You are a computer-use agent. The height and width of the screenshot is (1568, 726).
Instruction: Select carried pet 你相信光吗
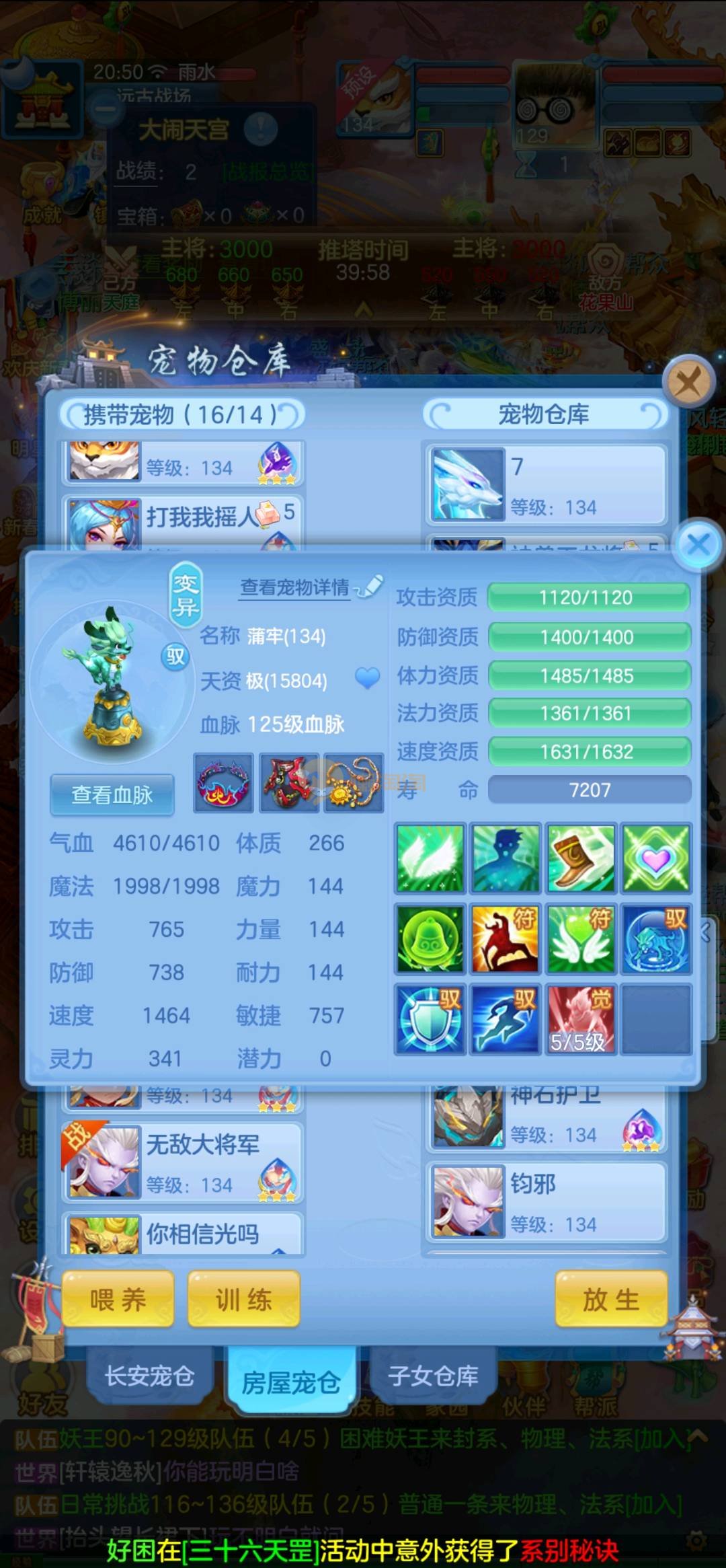point(184,1234)
